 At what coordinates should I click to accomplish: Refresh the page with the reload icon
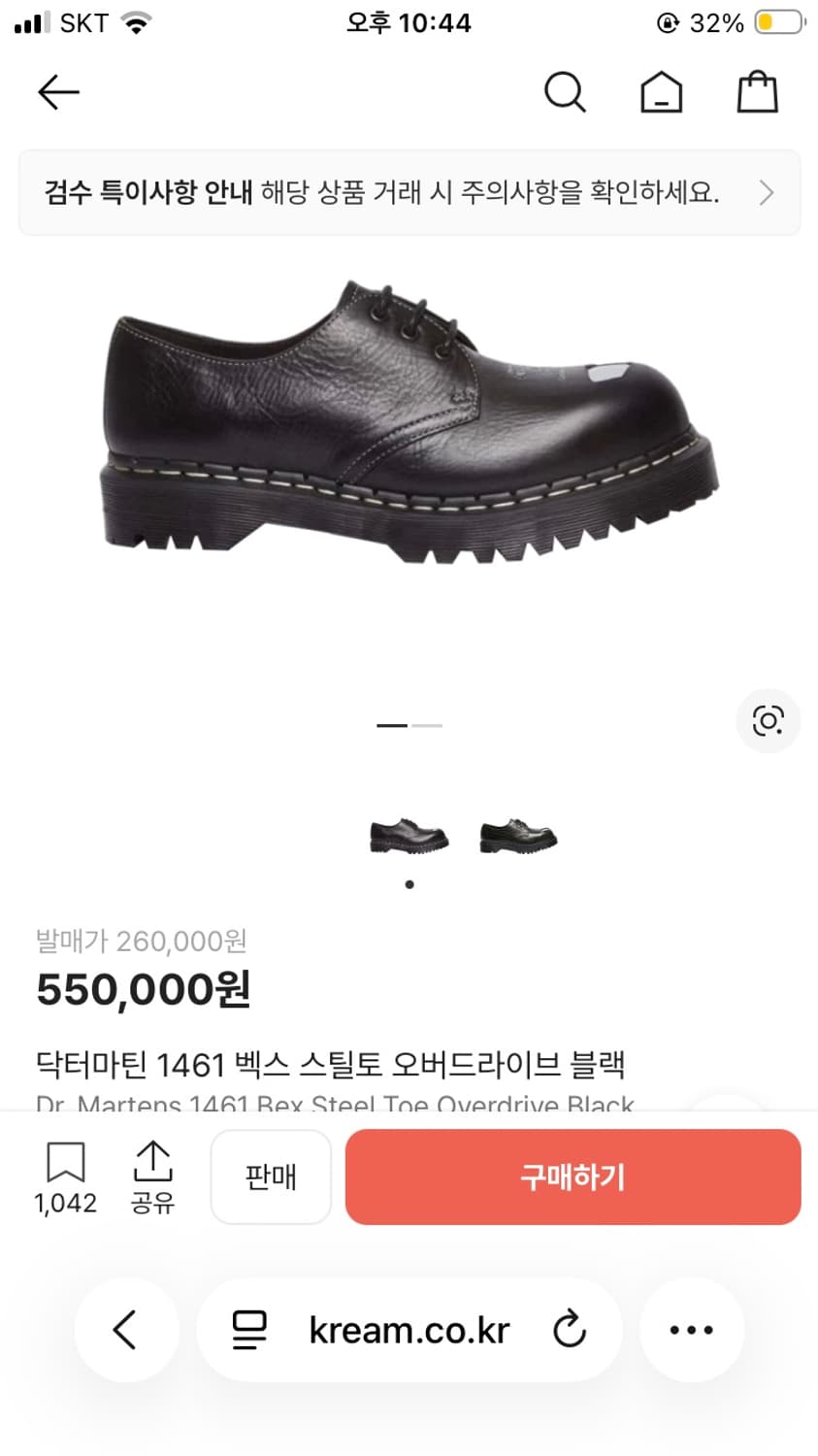click(571, 1330)
